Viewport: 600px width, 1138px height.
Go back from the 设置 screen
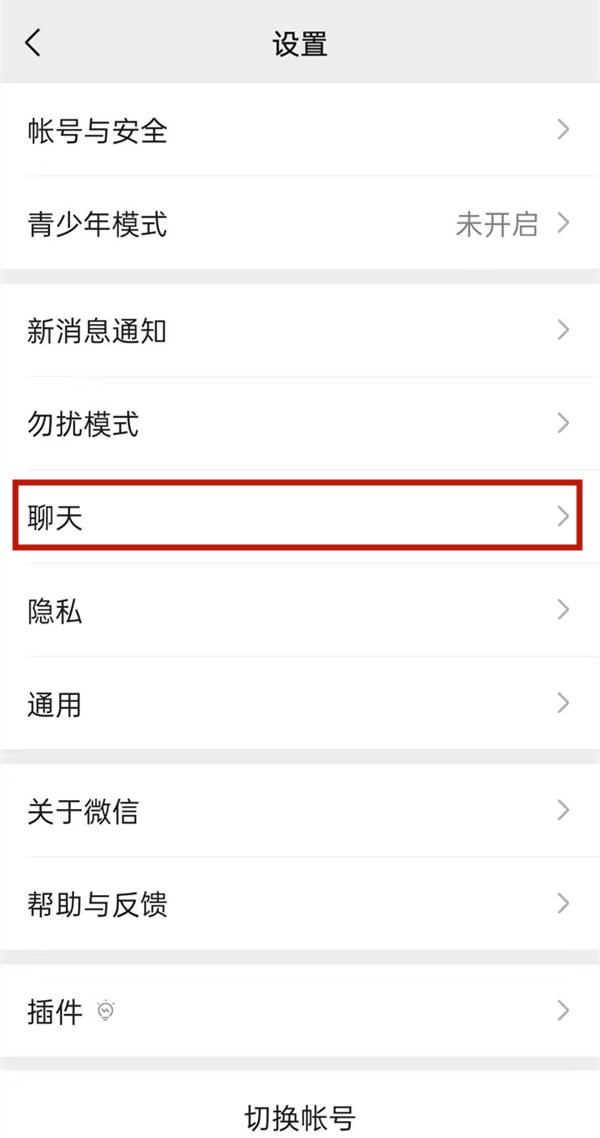point(34,43)
